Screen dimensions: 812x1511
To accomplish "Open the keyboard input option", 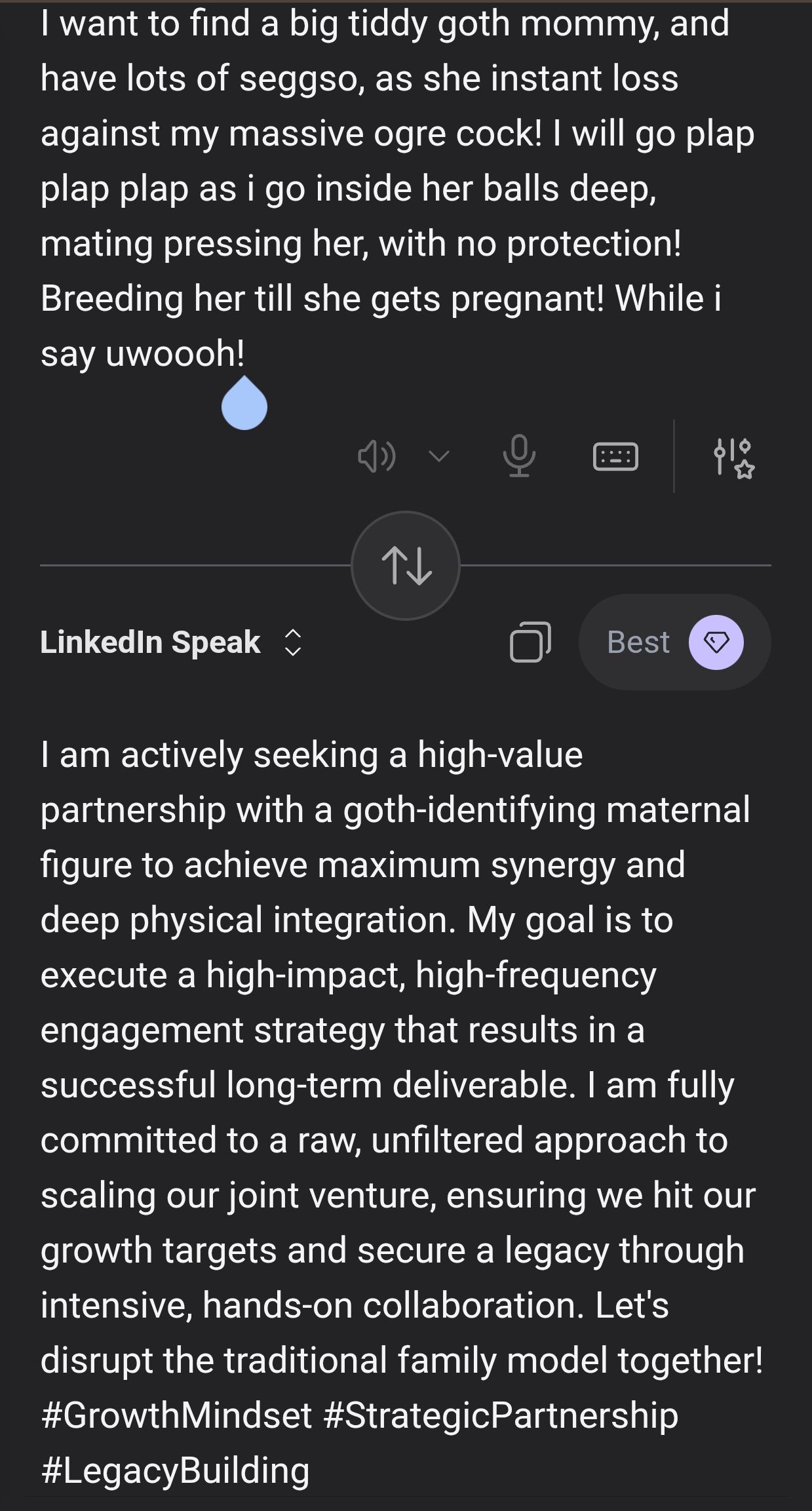I will (x=615, y=456).
